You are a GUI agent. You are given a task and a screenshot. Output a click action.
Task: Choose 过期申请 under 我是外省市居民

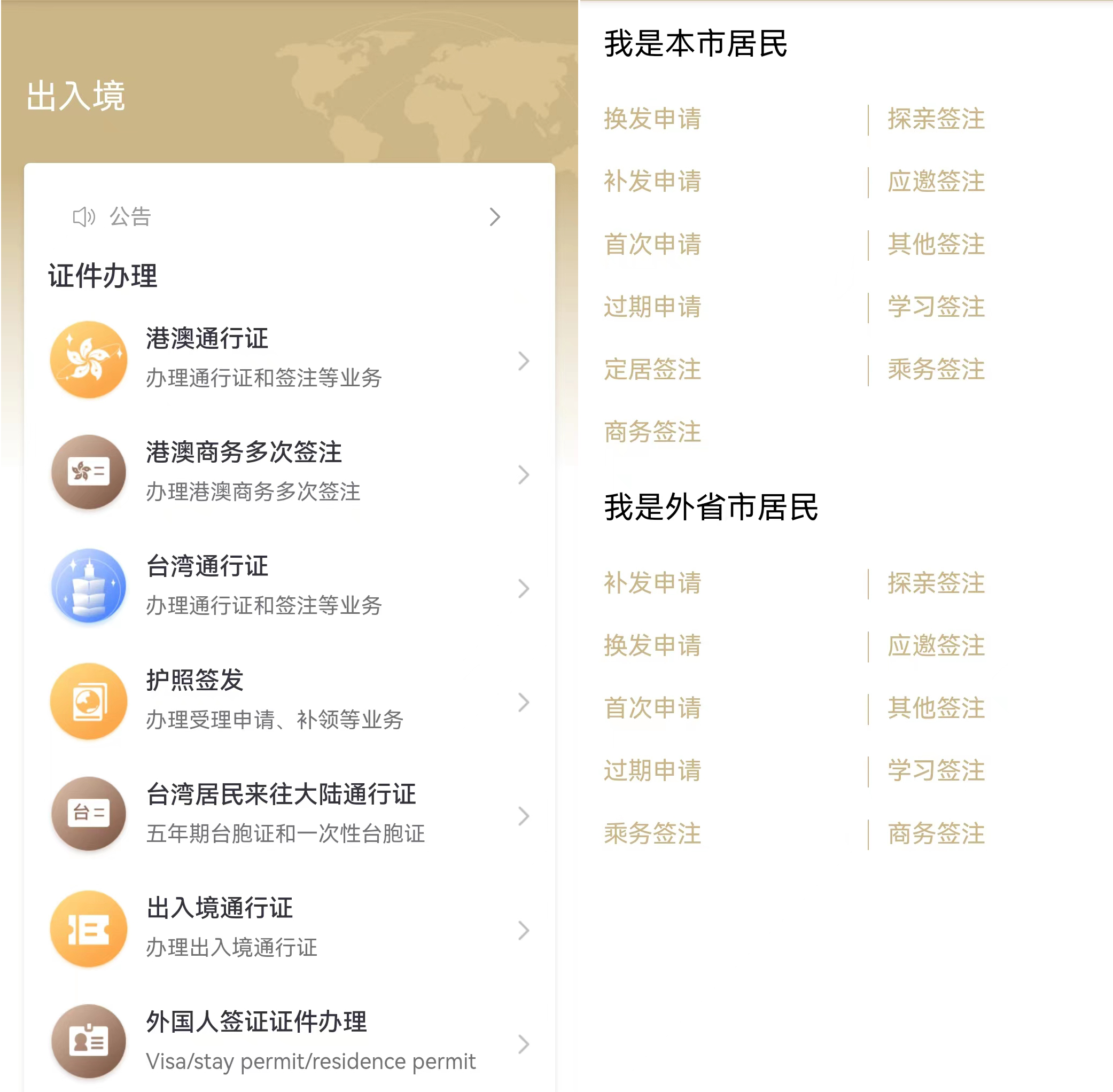click(652, 771)
